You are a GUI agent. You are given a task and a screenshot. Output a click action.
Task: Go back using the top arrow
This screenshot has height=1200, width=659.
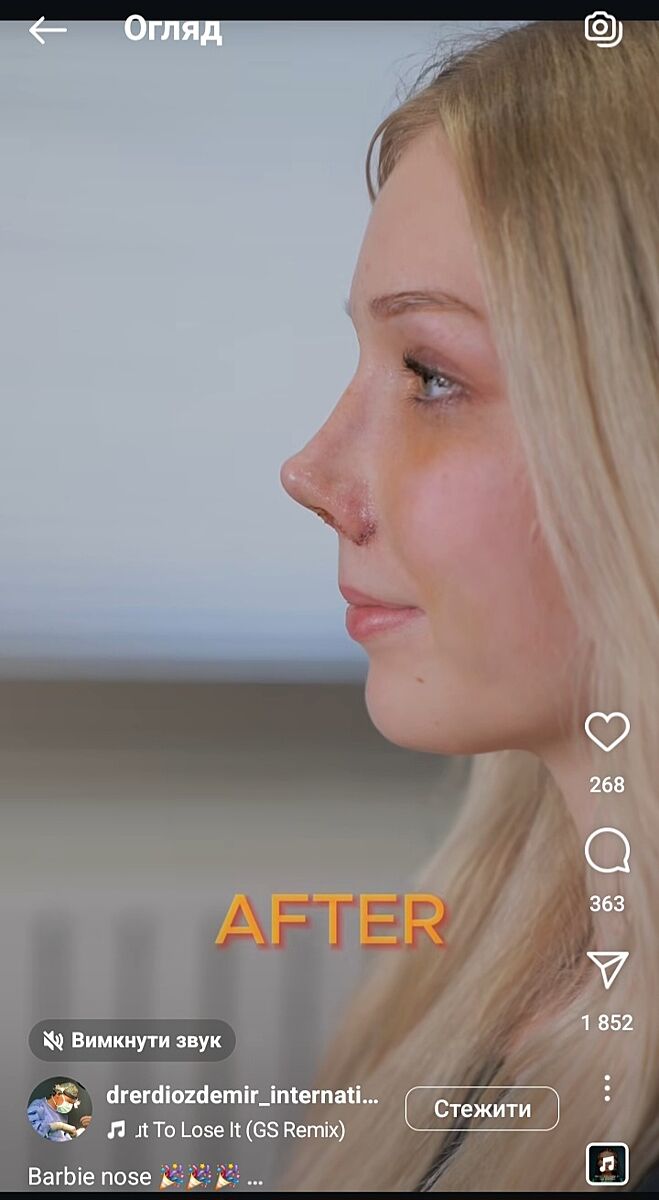(47, 30)
